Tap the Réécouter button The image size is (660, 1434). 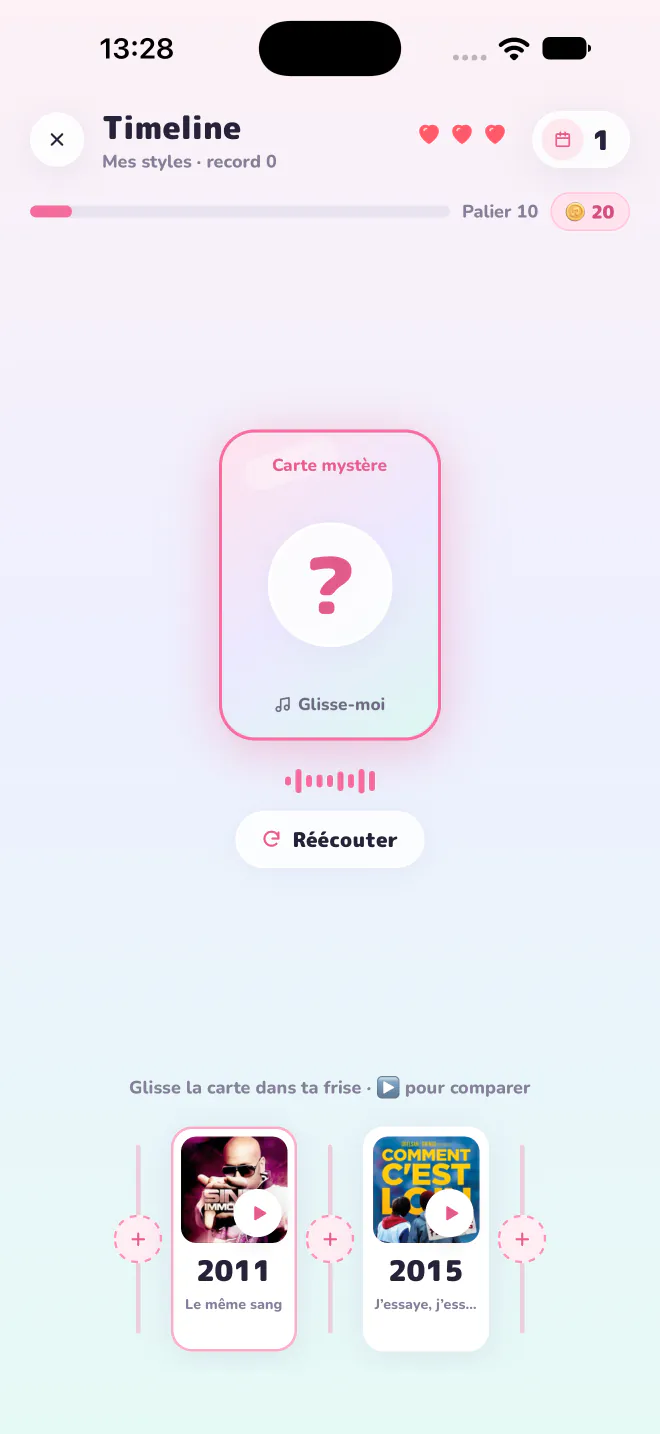point(330,840)
